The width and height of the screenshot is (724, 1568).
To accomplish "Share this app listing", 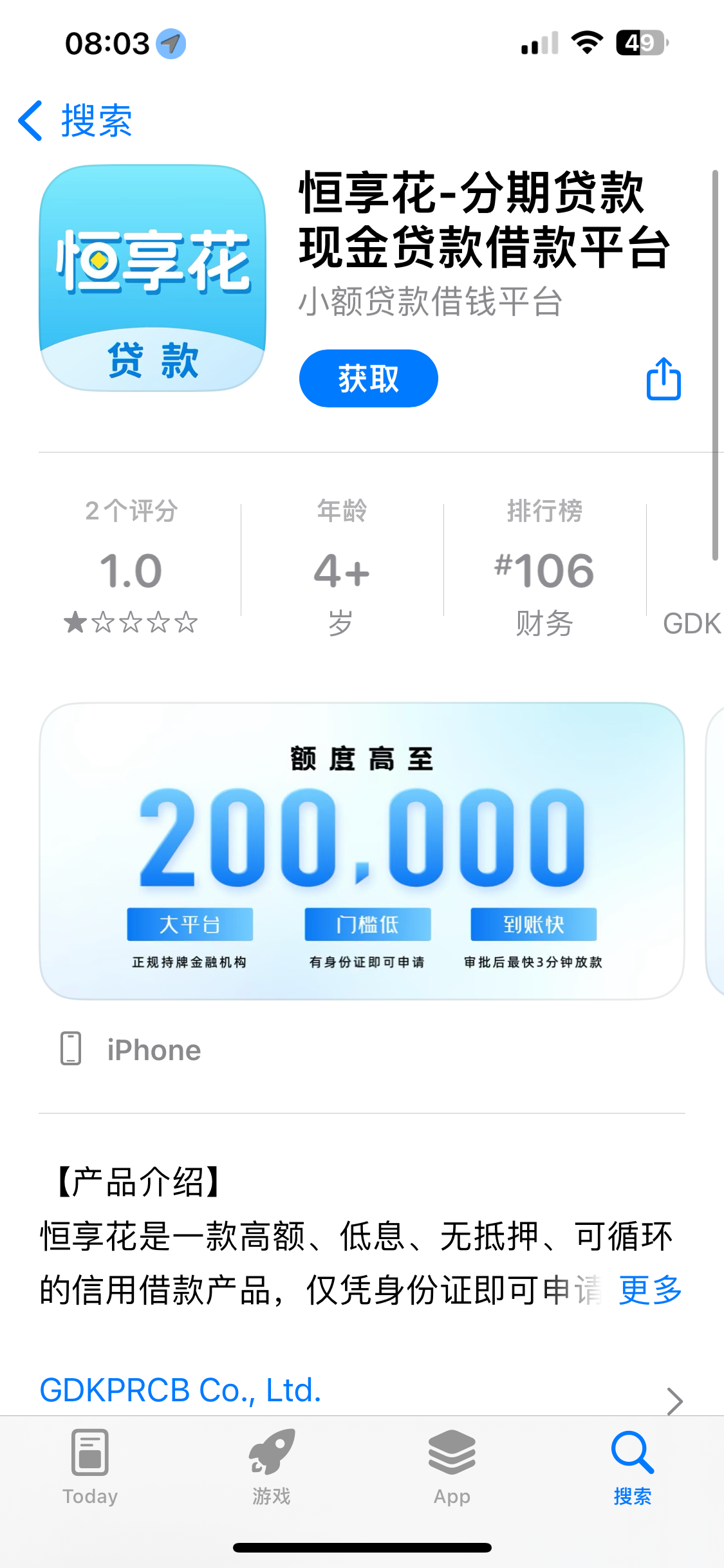I will pos(663,379).
